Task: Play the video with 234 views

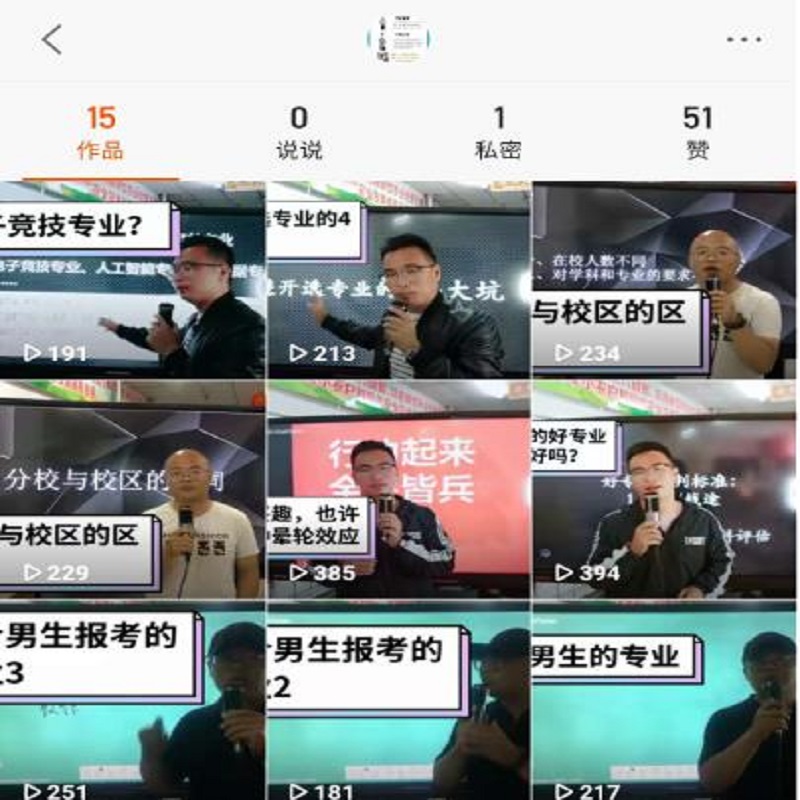Action: 664,280
